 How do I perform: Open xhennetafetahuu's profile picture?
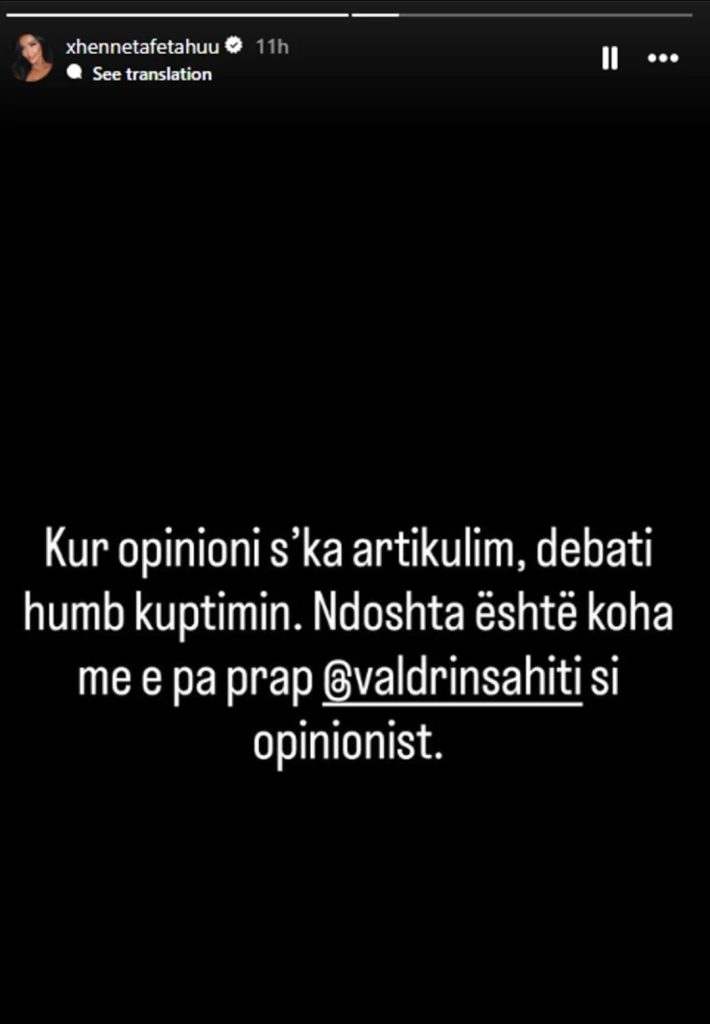[32, 58]
